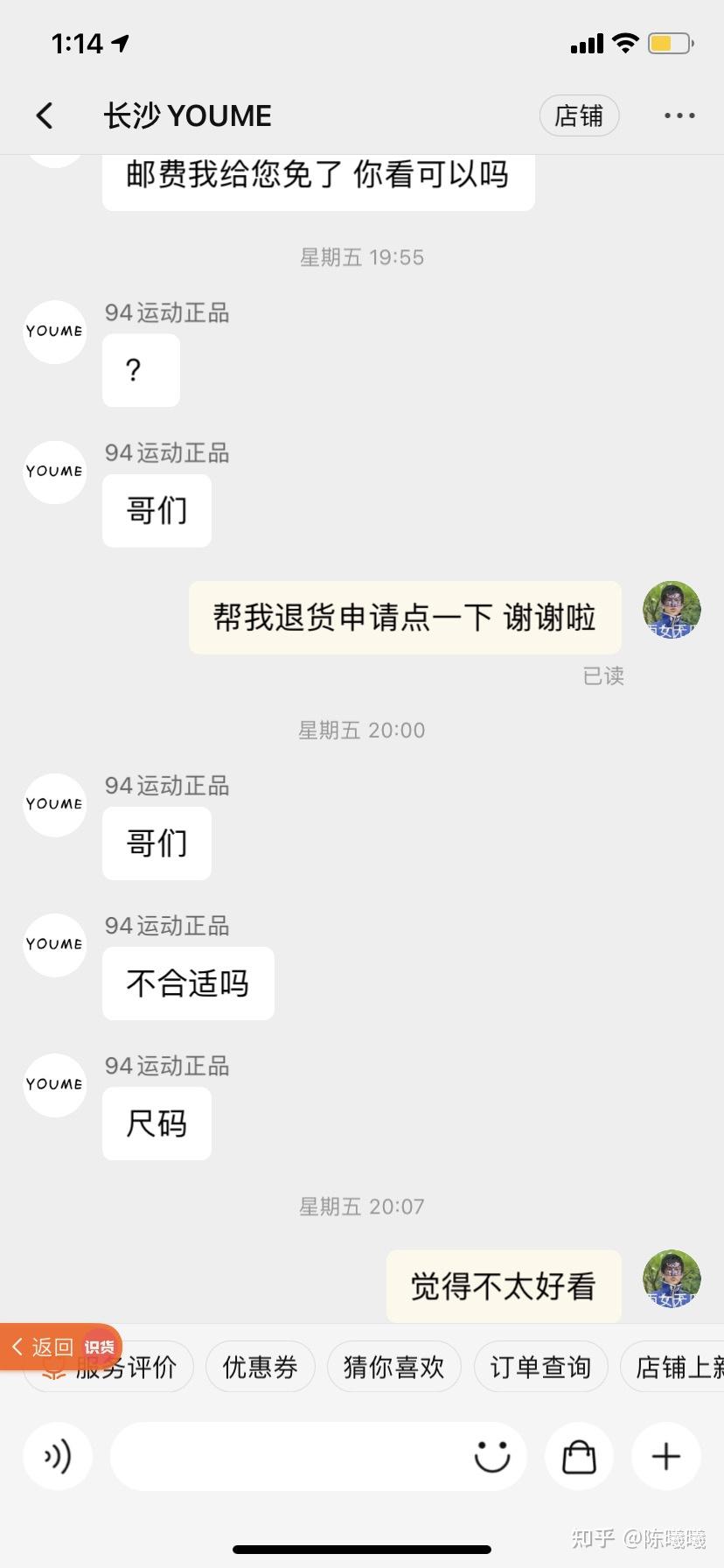The image size is (724, 1568).
Task: Open the 店铺上新 new arrivals chip
Action: point(675,1367)
